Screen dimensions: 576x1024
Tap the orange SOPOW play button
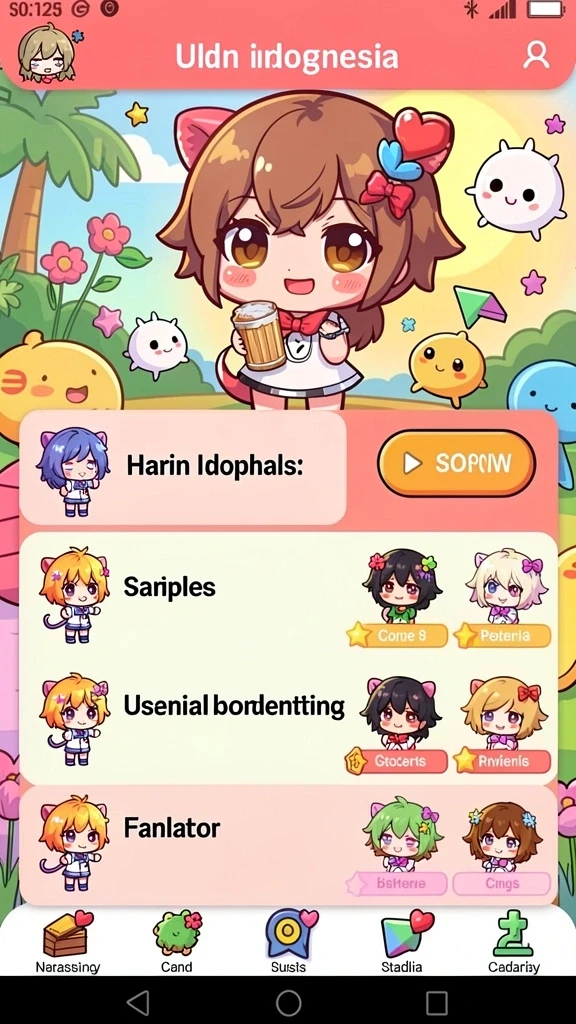[456, 463]
